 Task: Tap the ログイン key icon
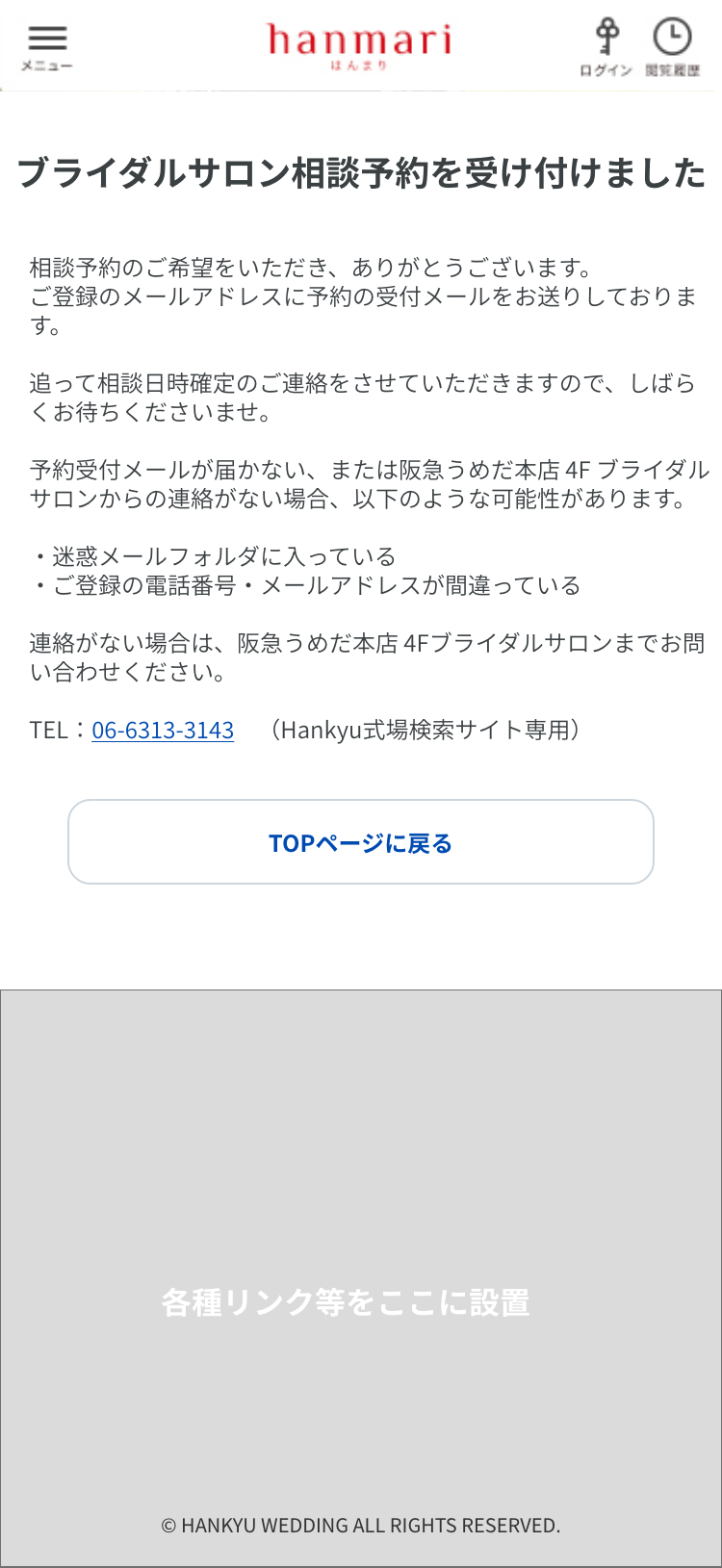point(606,45)
